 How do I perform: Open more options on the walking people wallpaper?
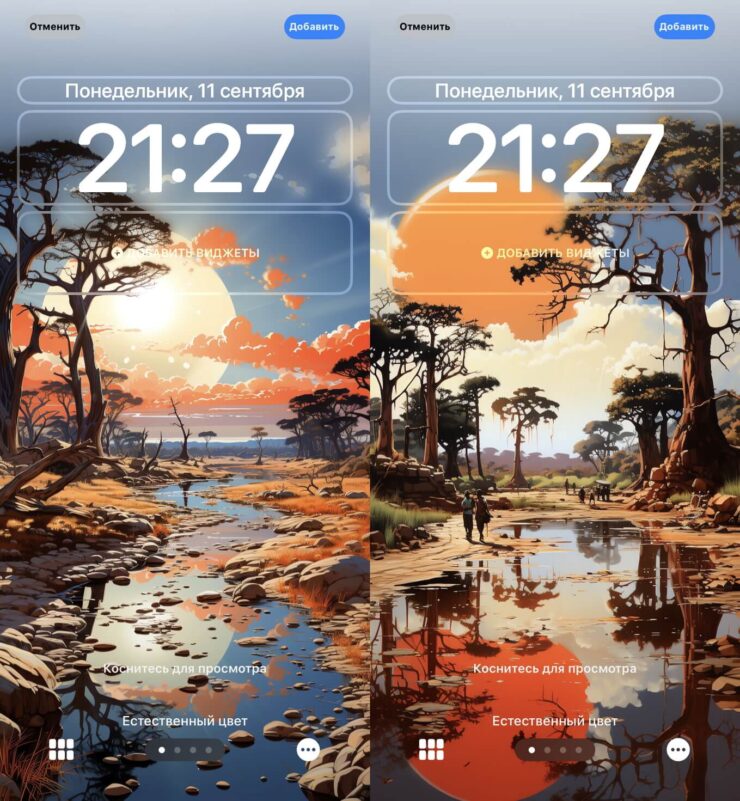pos(678,750)
